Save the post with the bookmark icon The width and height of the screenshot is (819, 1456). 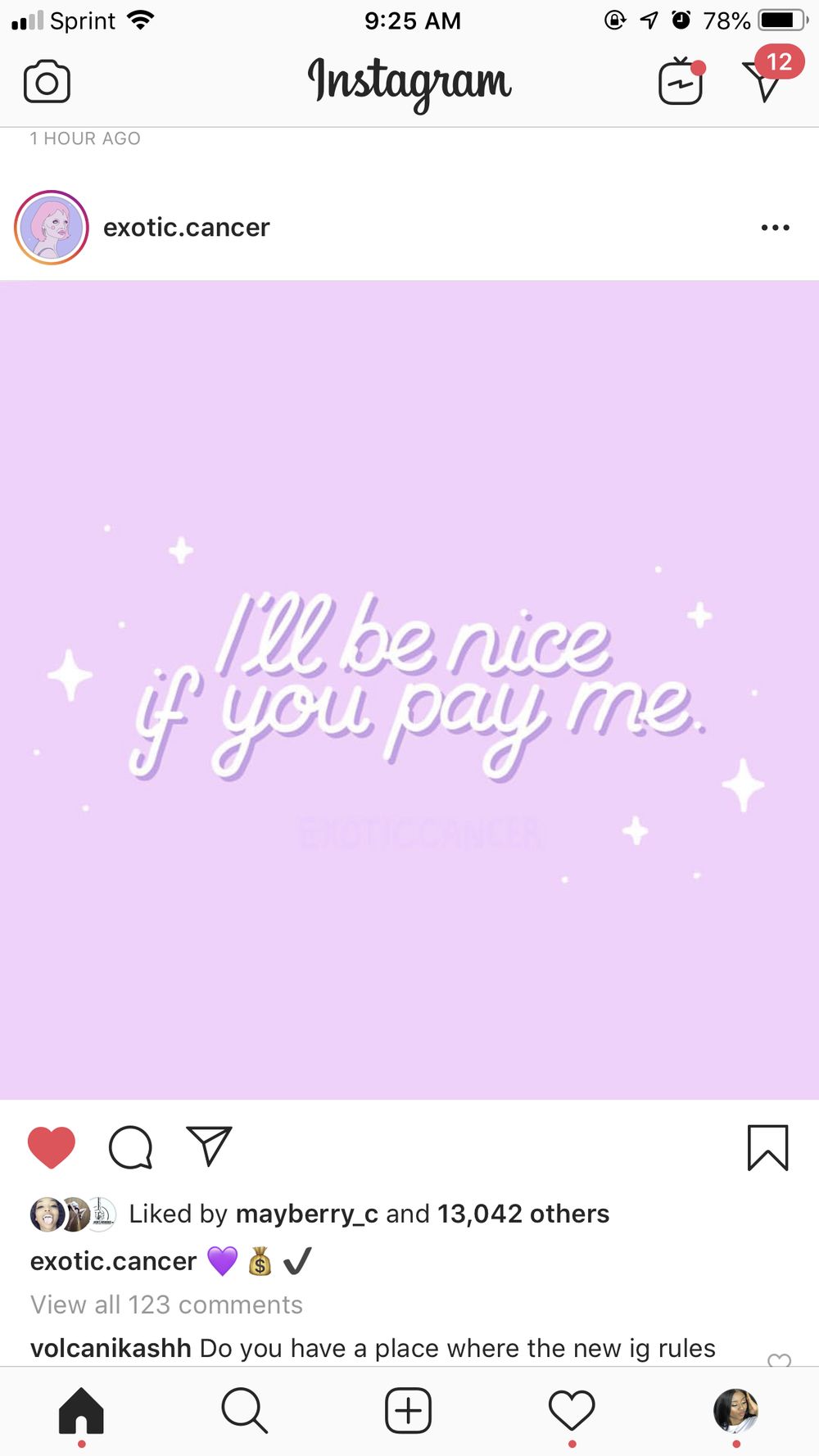click(767, 1147)
